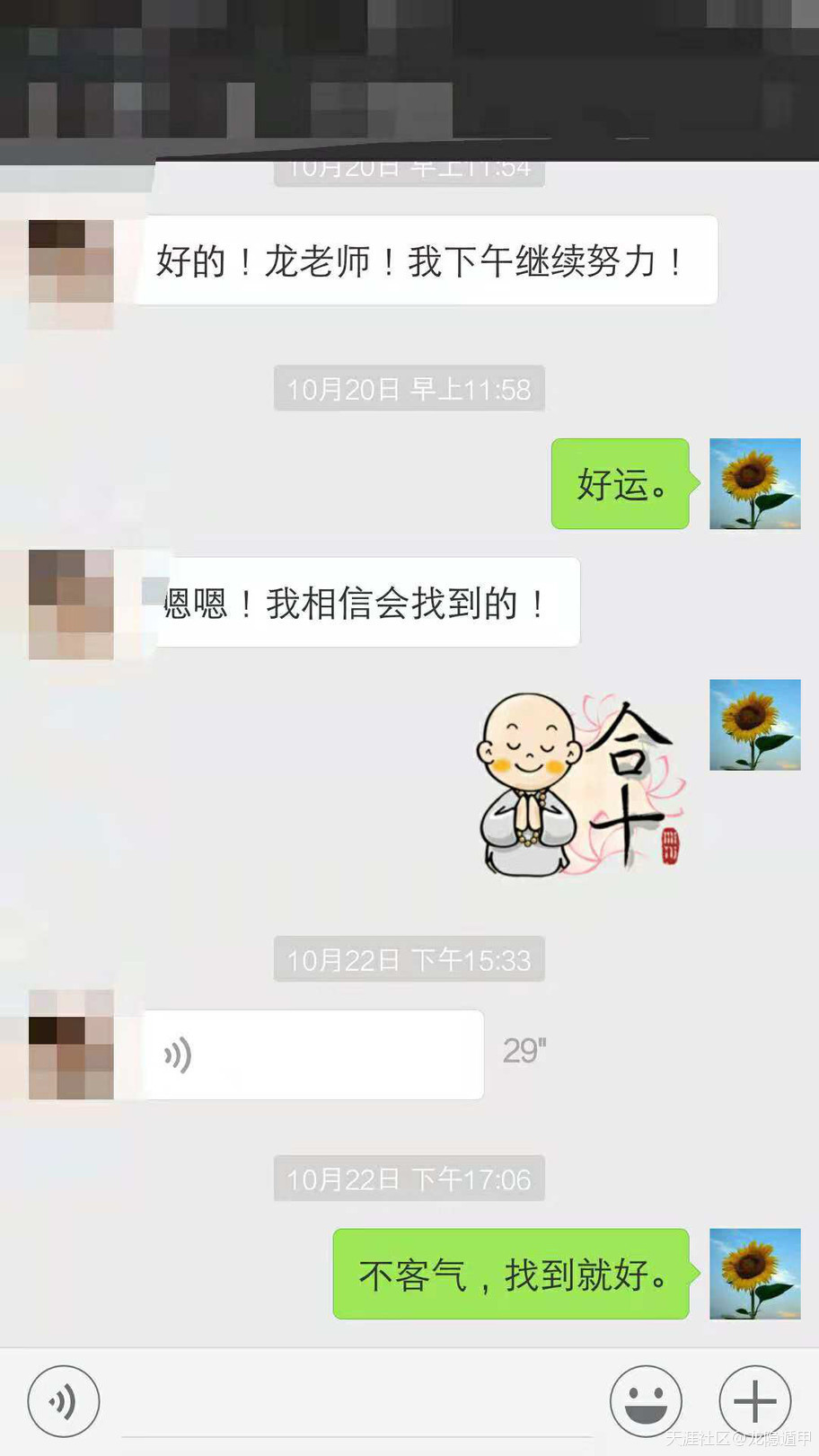Play the 29-second voice message
Image resolution: width=819 pixels, height=1456 pixels.
pyautogui.click(x=313, y=1054)
